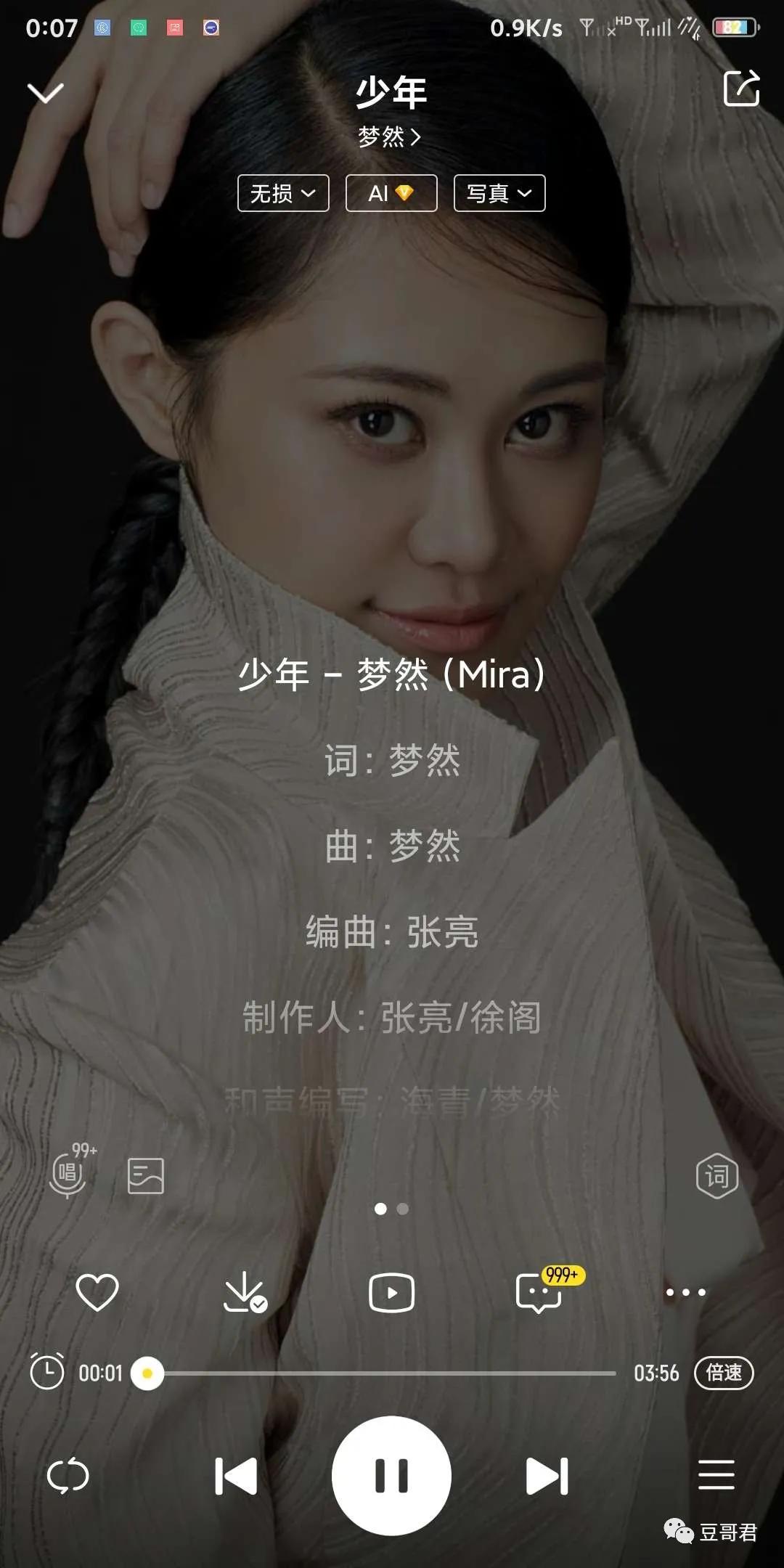
Task: Change playback speed via 倍速
Action: (724, 1373)
